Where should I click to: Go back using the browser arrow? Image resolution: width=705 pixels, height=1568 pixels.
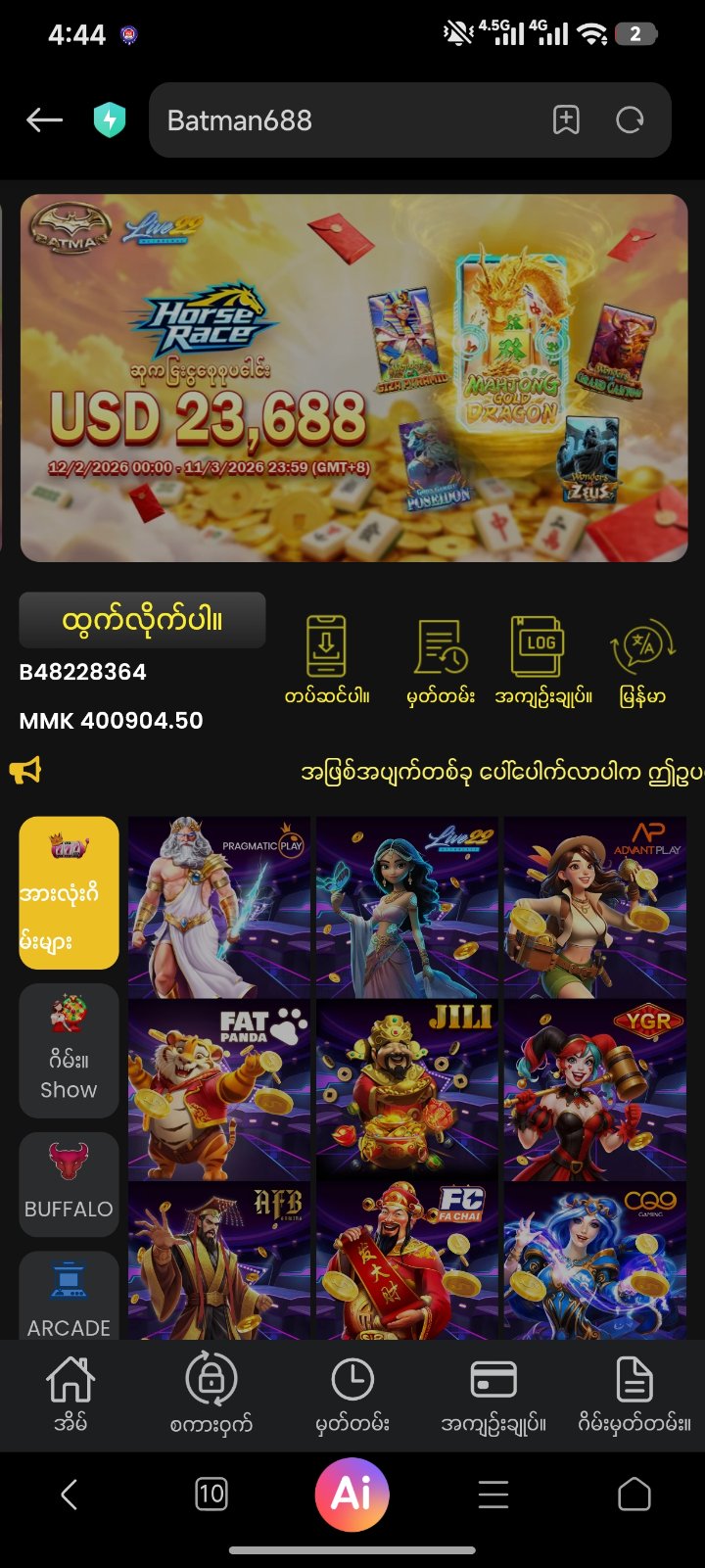(x=44, y=120)
